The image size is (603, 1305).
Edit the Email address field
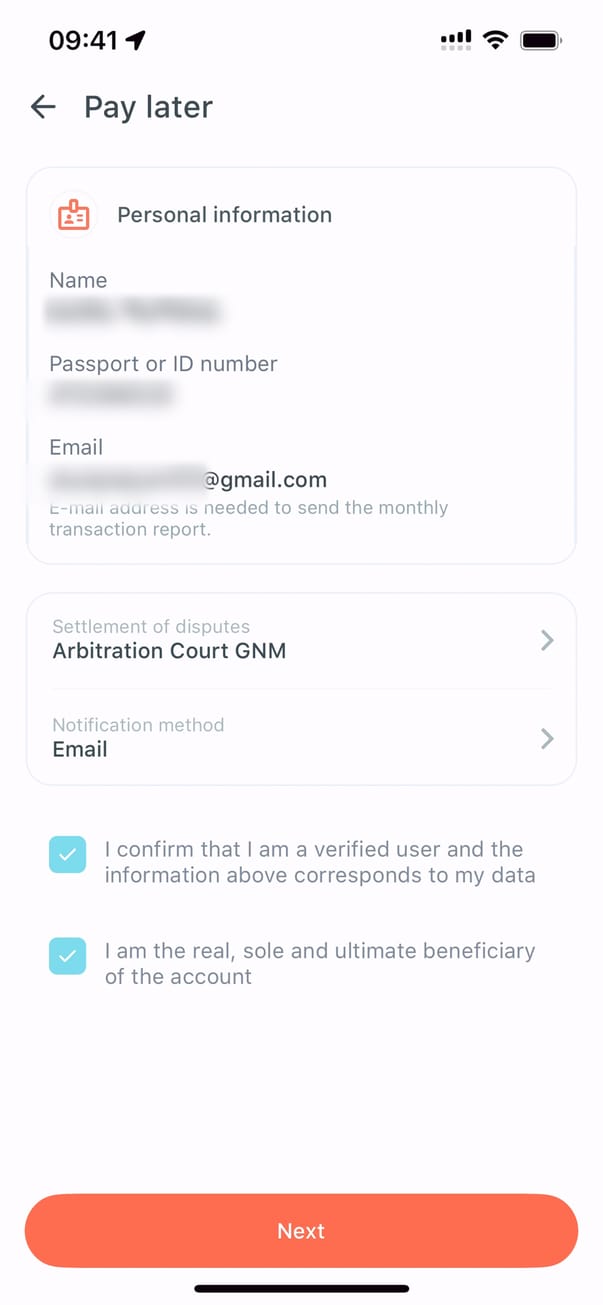190,480
